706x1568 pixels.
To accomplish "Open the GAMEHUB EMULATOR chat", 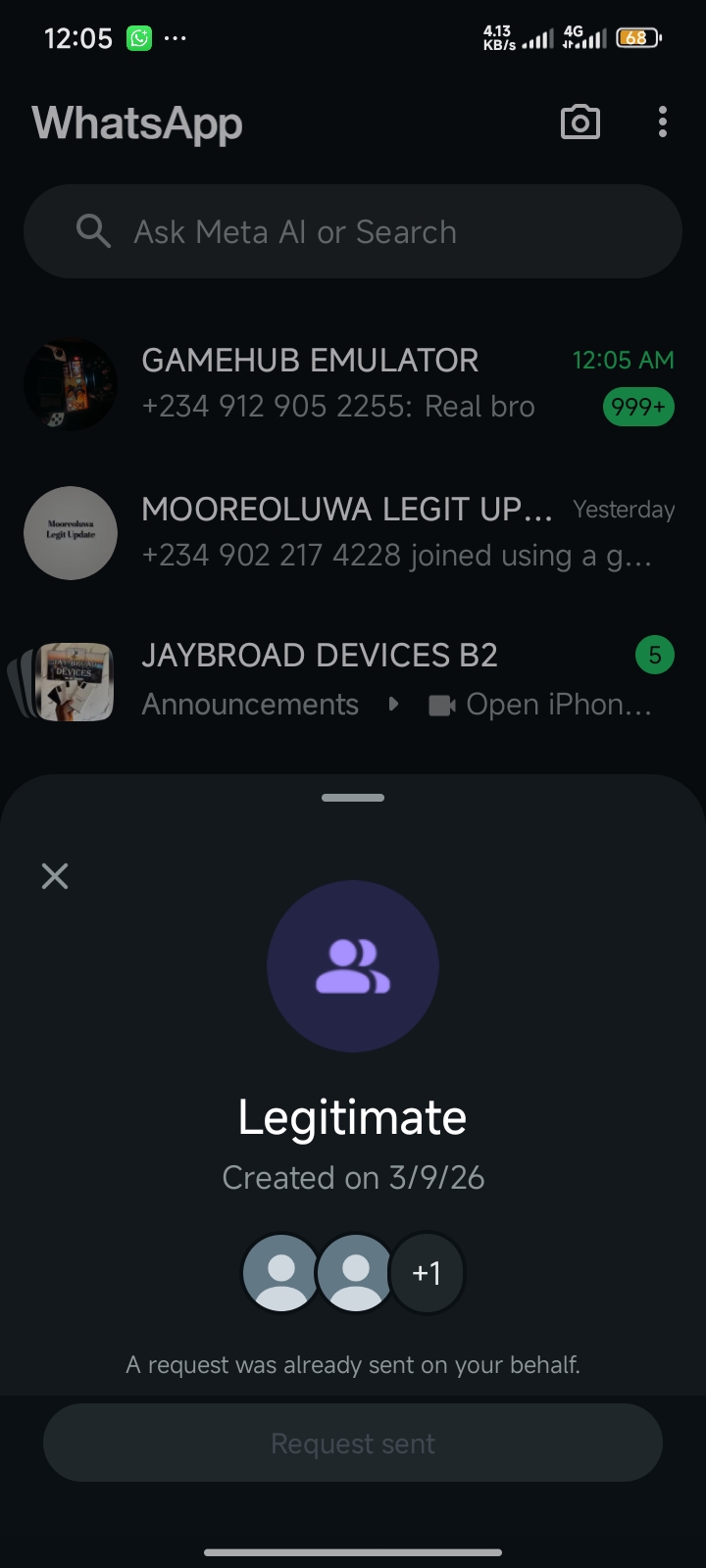I will (353, 384).
